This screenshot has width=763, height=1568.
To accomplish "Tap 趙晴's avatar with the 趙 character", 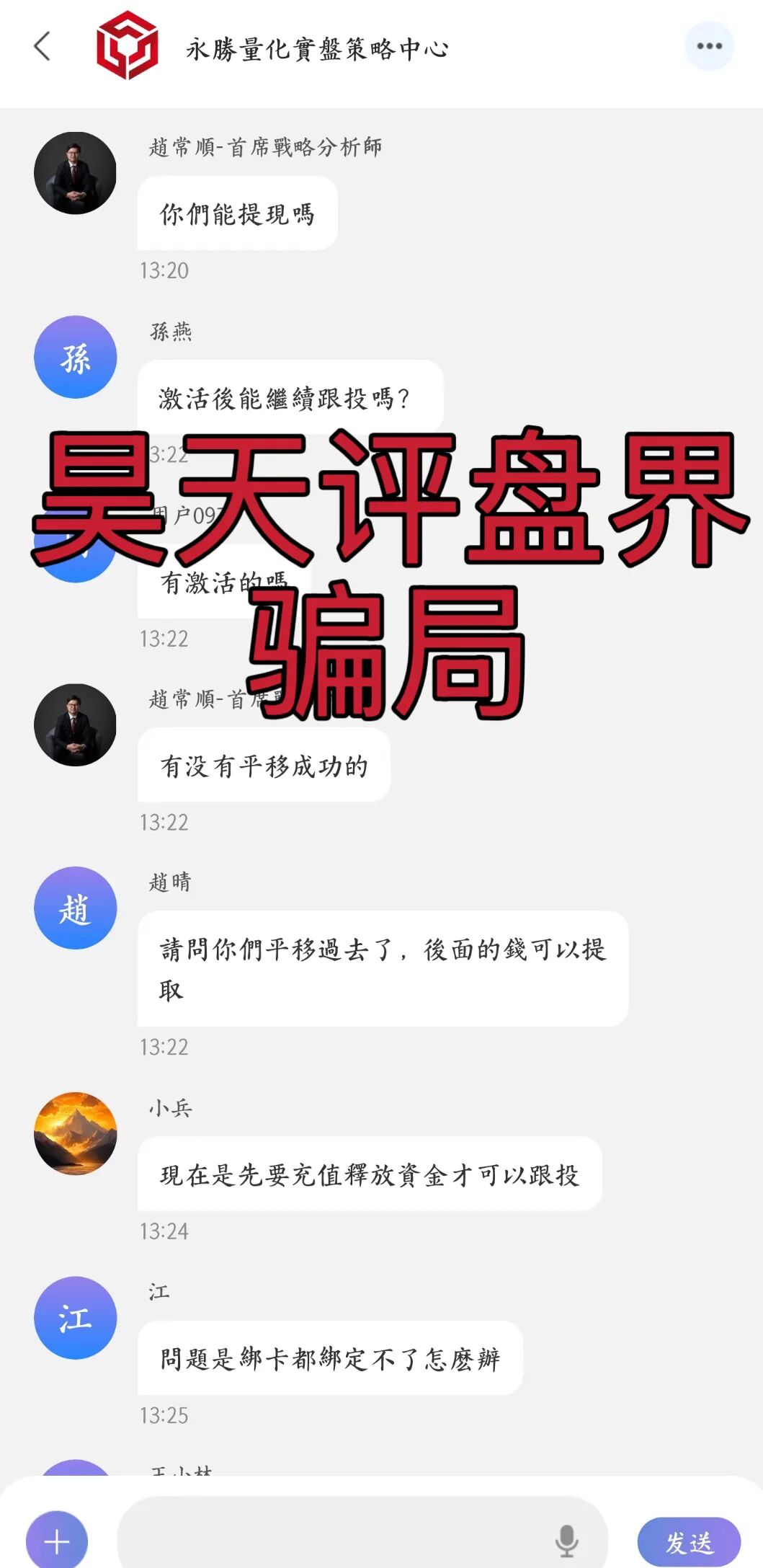I will (75, 908).
